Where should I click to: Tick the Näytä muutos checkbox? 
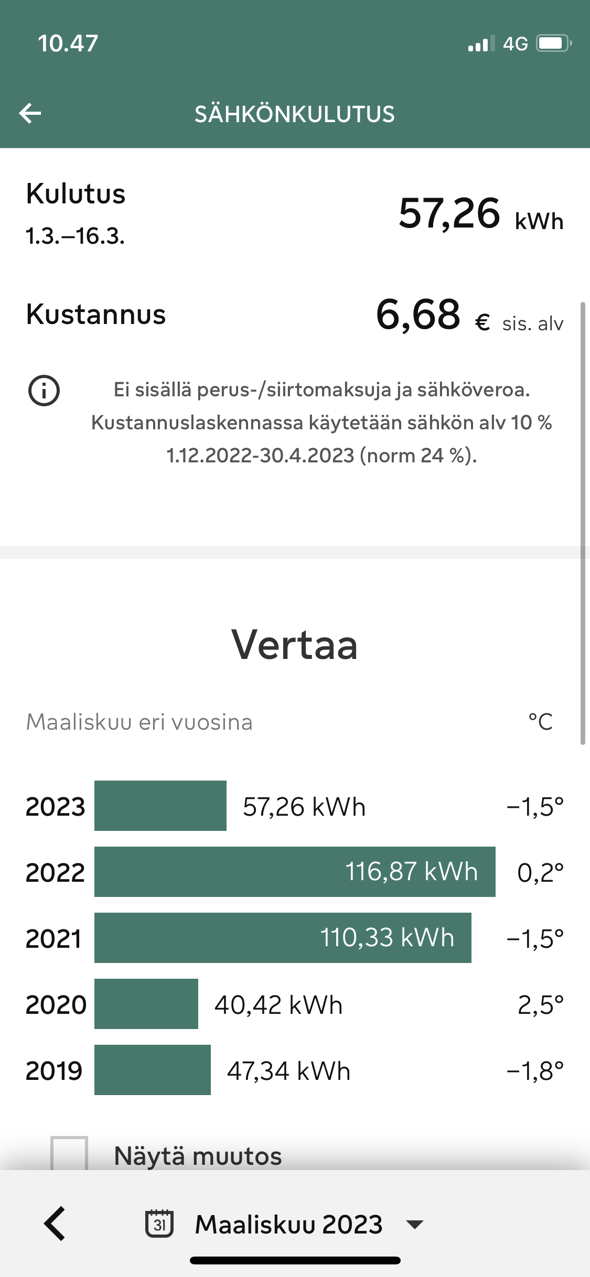[x=69, y=1155]
